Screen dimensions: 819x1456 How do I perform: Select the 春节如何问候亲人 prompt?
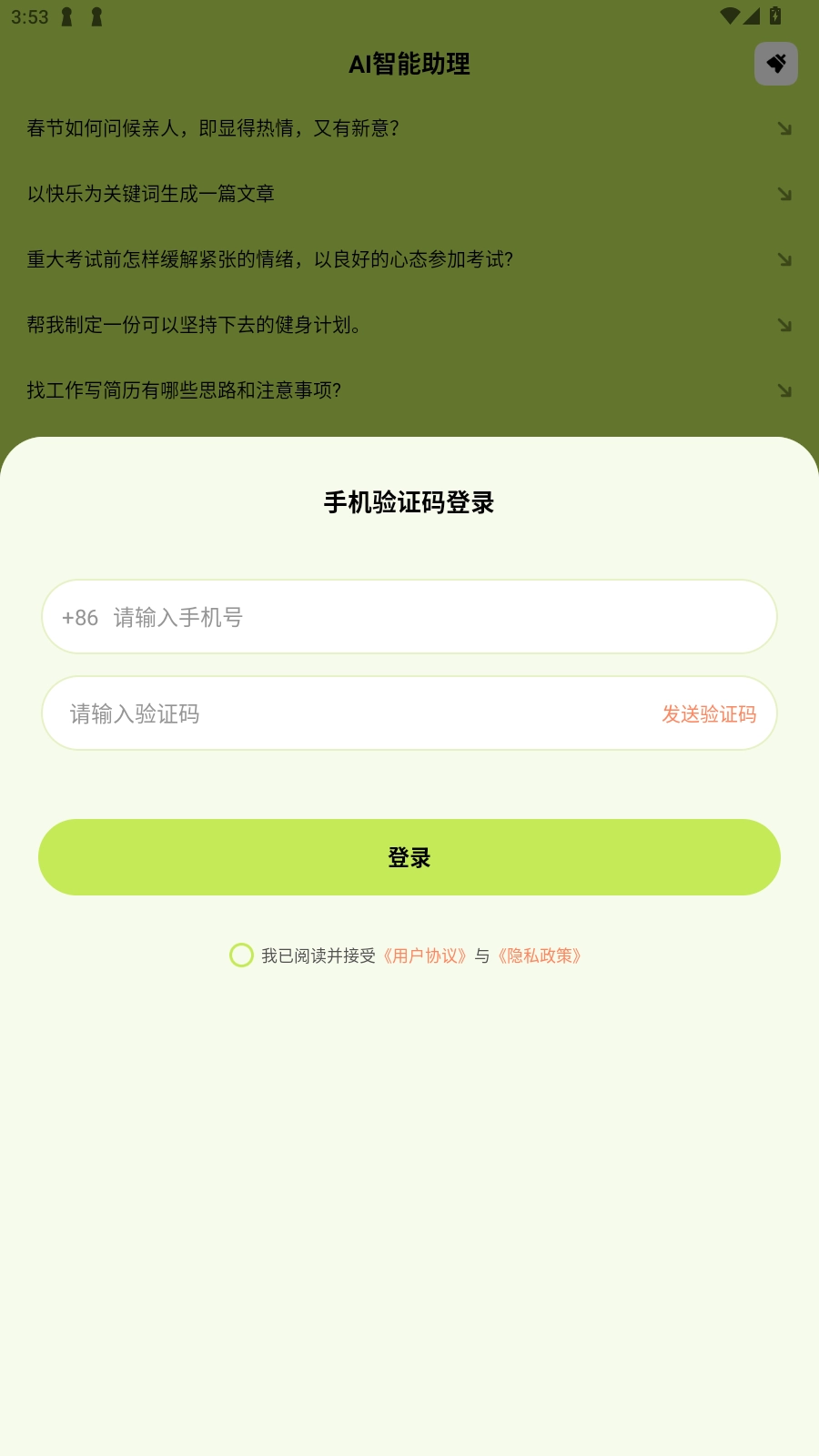pos(409,128)
